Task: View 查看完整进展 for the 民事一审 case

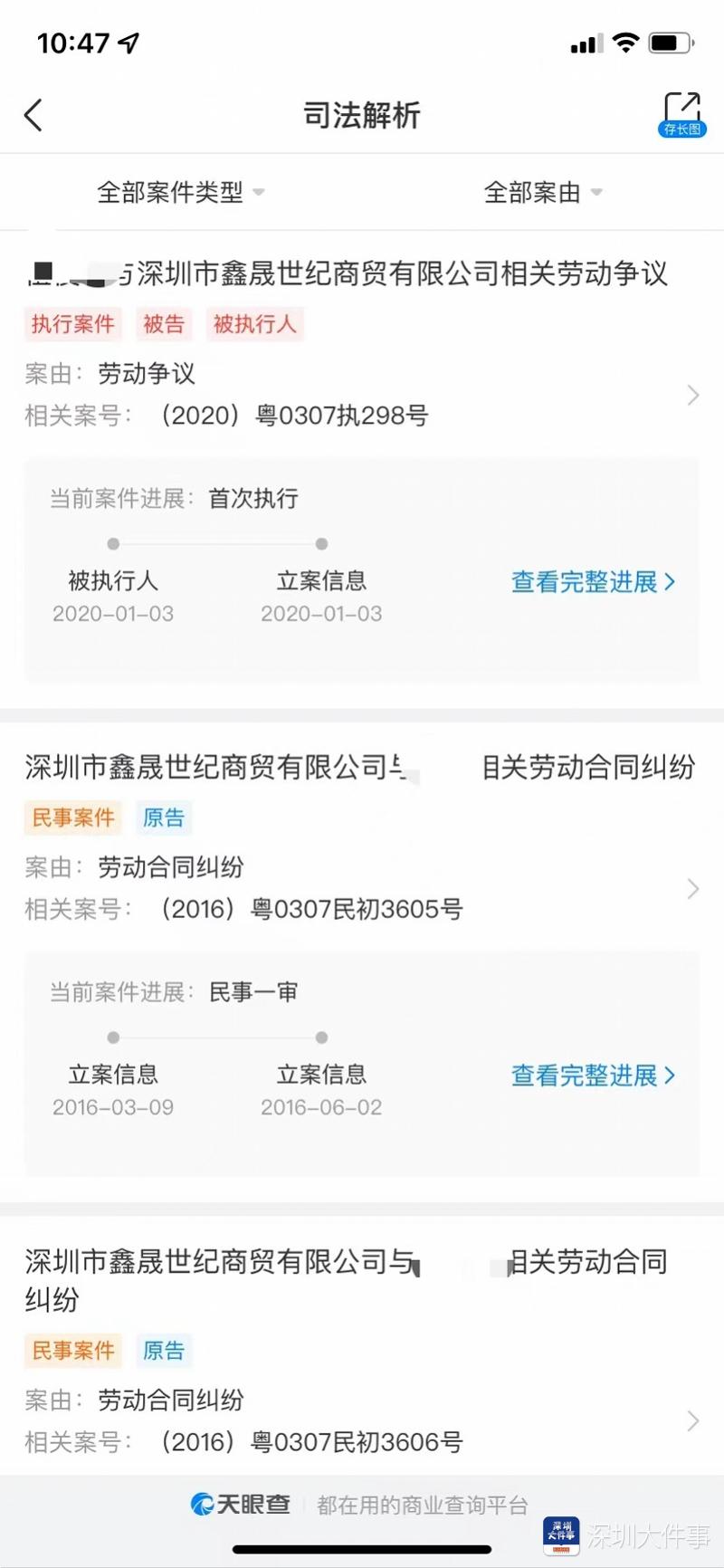Action: point(593,1075)
